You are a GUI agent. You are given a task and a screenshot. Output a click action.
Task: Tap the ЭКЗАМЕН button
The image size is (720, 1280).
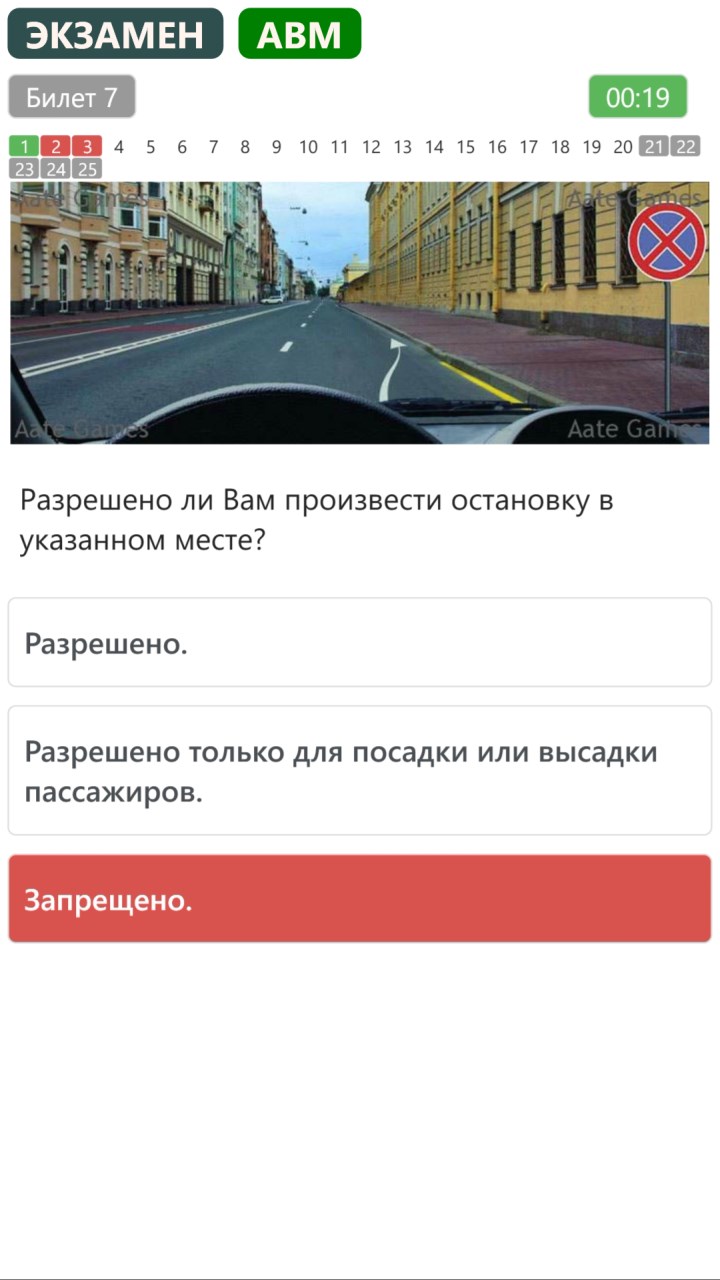[115, 34]
